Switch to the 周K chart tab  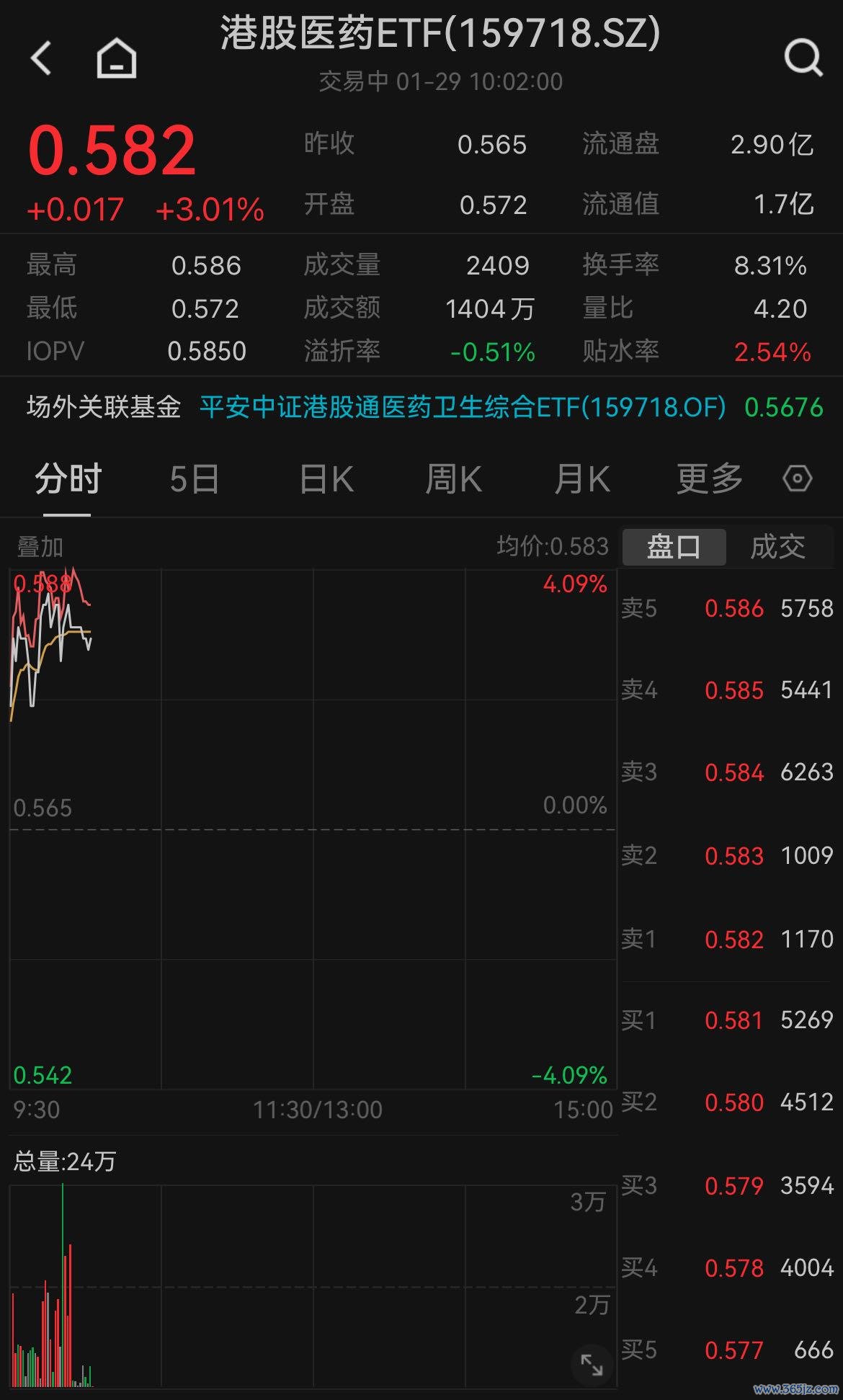tap(453, 479)
